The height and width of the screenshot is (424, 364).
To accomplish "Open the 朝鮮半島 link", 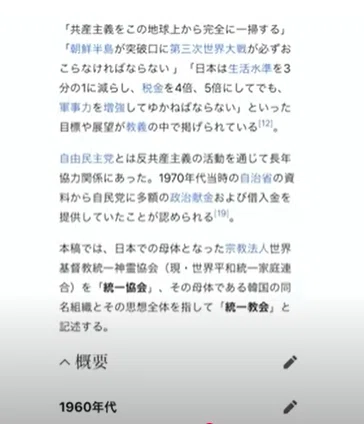I will point(92,49).
